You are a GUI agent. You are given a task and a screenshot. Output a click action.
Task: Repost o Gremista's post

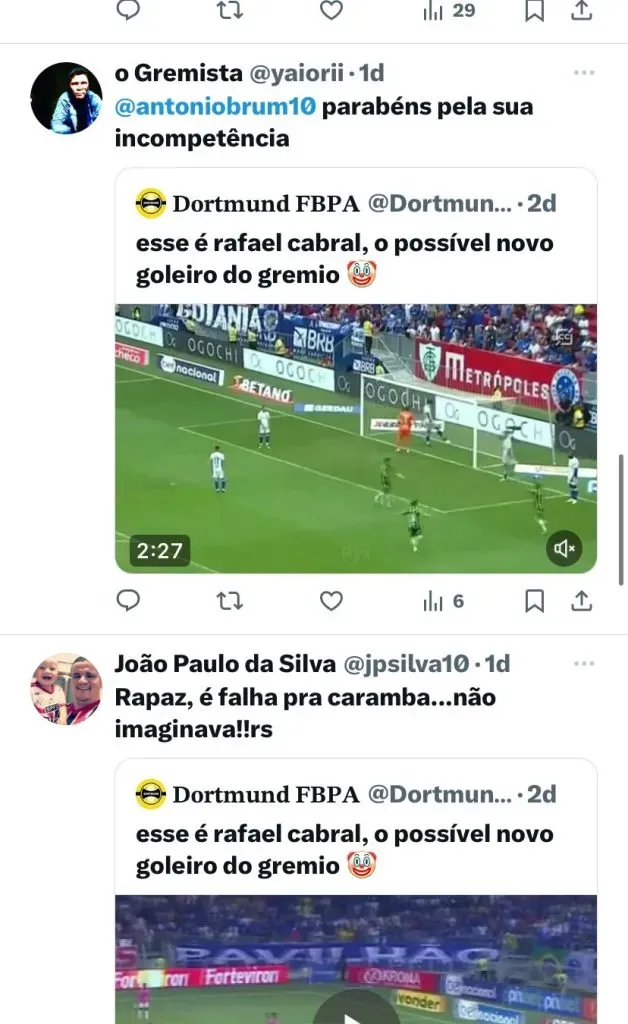(x=229, y=601)
